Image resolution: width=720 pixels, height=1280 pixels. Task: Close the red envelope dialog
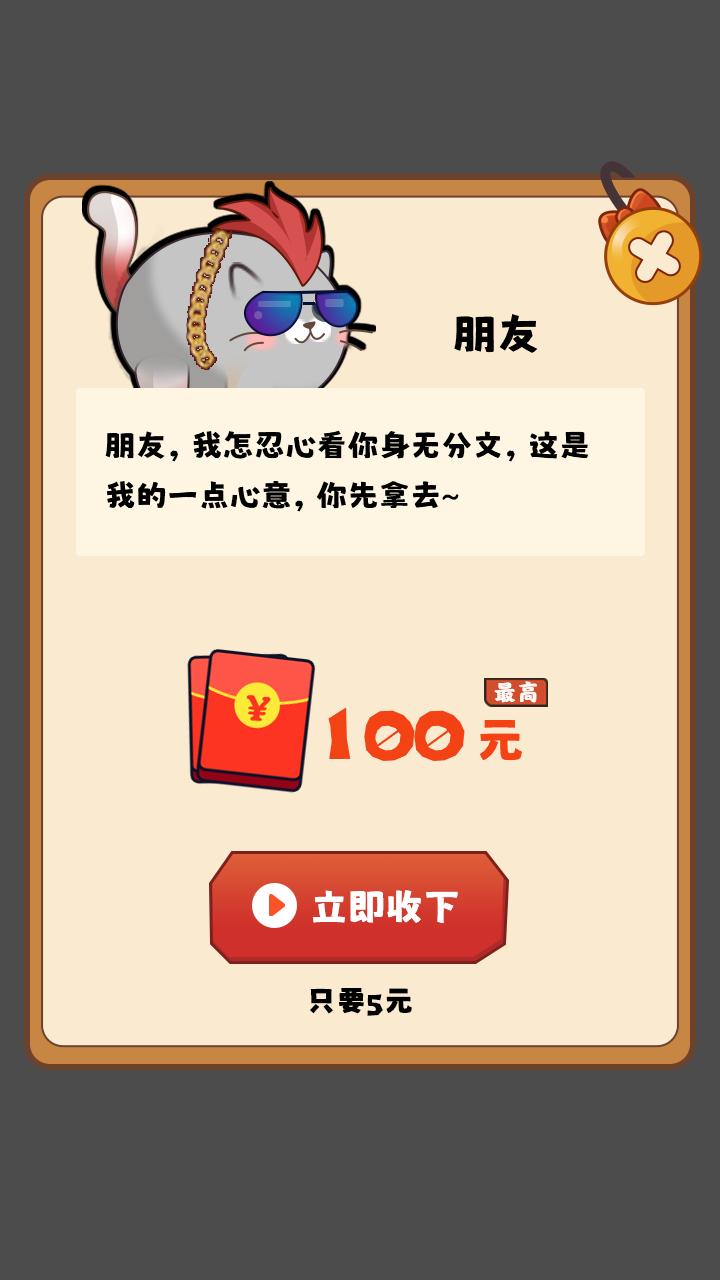coord(652,256)
